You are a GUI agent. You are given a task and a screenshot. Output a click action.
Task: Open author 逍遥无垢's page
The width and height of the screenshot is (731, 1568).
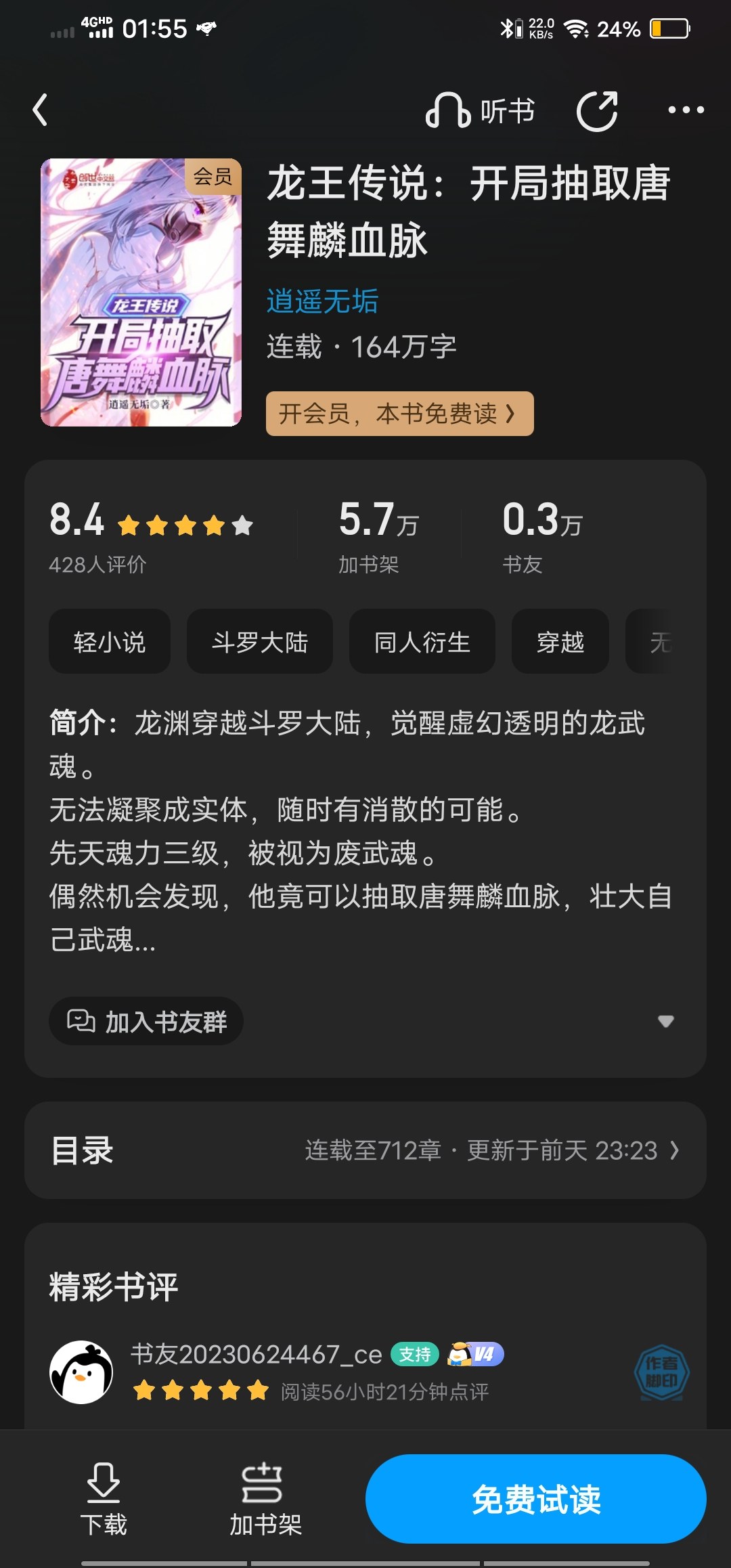[x=322, y=301]
